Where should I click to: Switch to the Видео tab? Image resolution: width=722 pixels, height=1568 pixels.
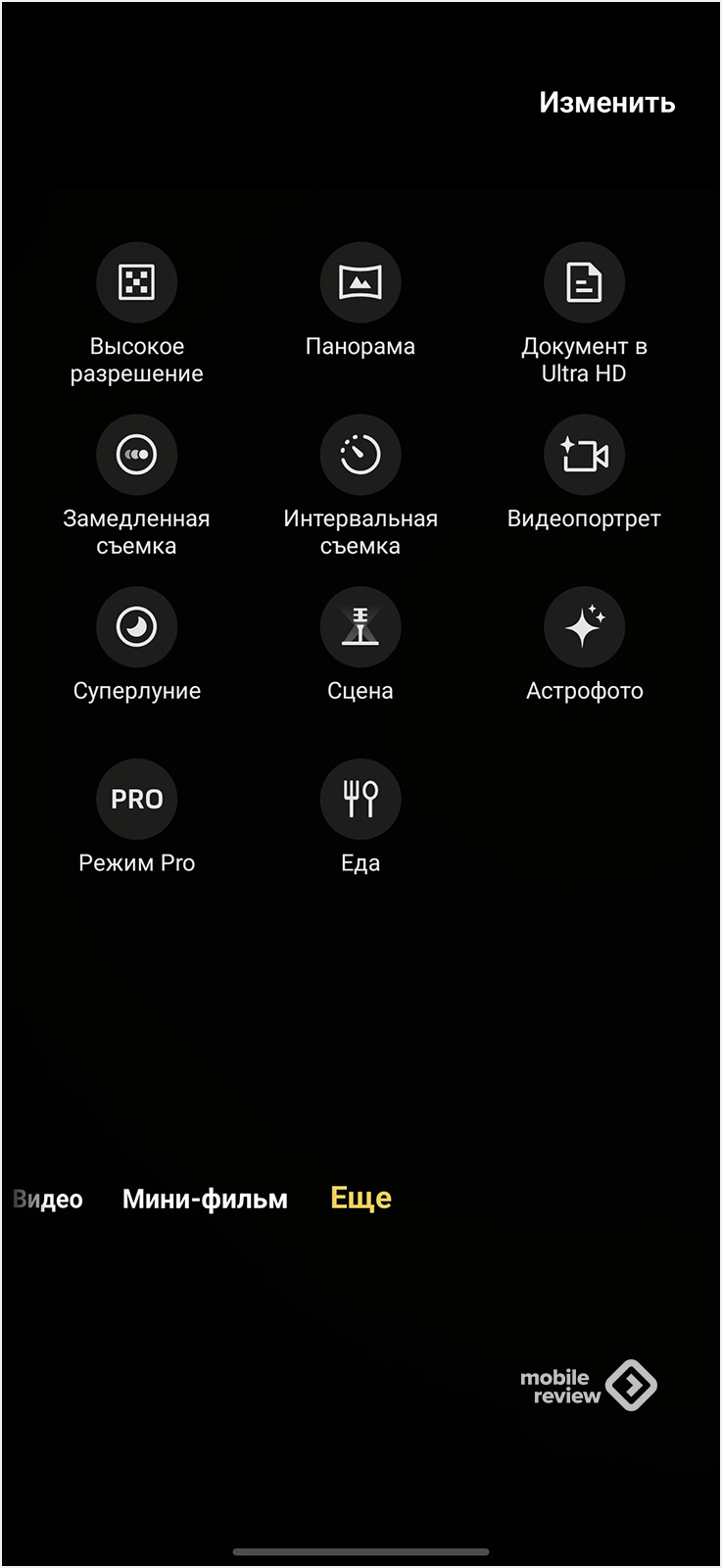click(49, 1199)
